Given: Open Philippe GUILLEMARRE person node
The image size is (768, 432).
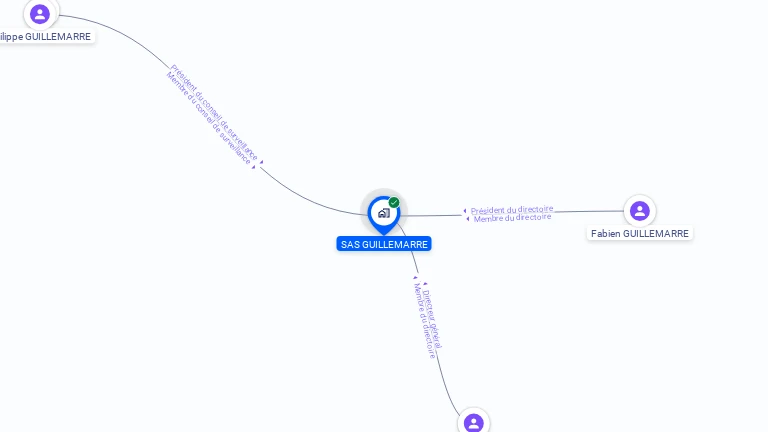Looking at the screenshot, I should 40,14.
